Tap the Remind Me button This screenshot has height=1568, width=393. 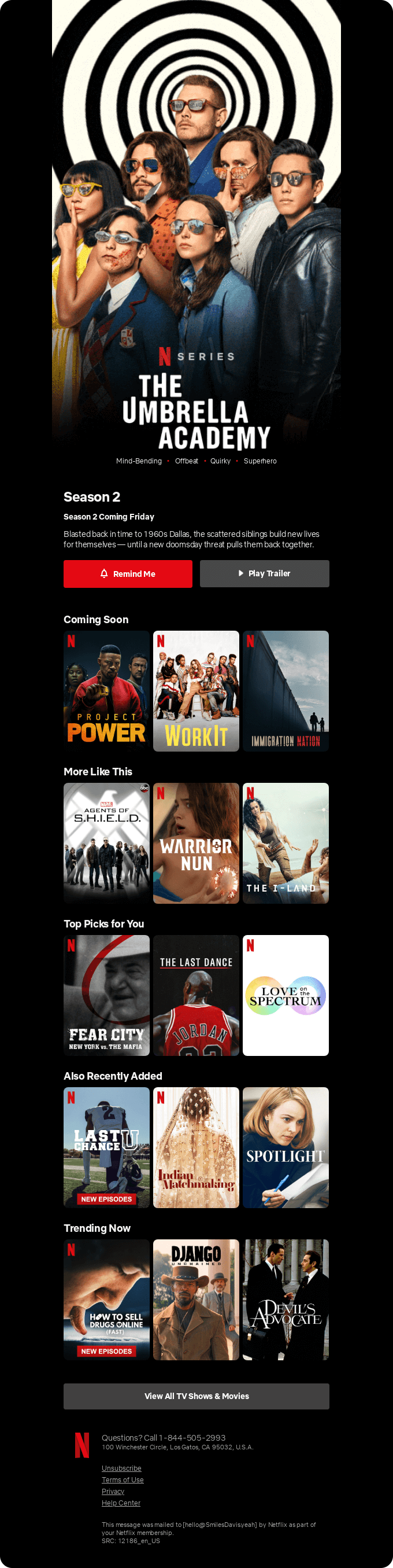pos(128,573)
